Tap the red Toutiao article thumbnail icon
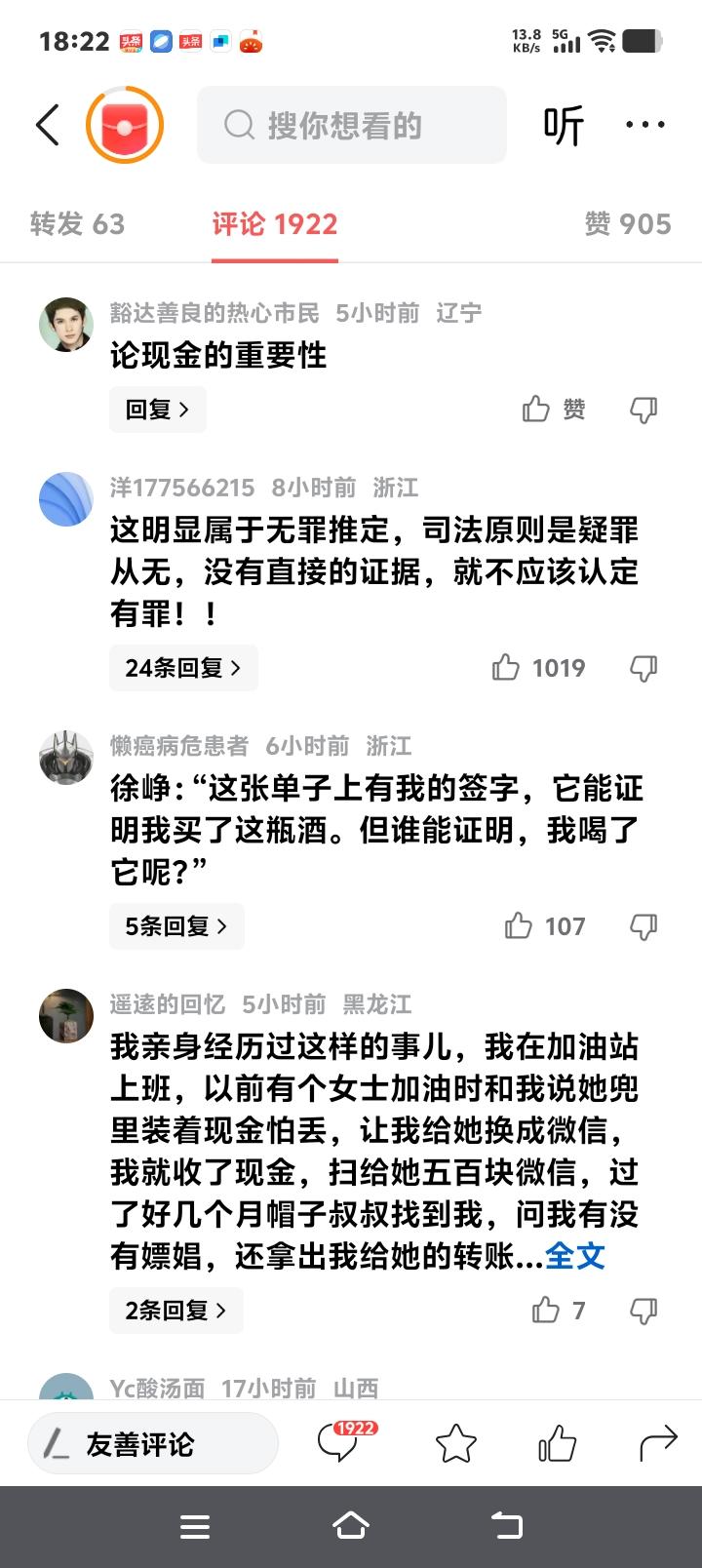The height and width of the screenshot is (1568, 702). coord(125,125)
